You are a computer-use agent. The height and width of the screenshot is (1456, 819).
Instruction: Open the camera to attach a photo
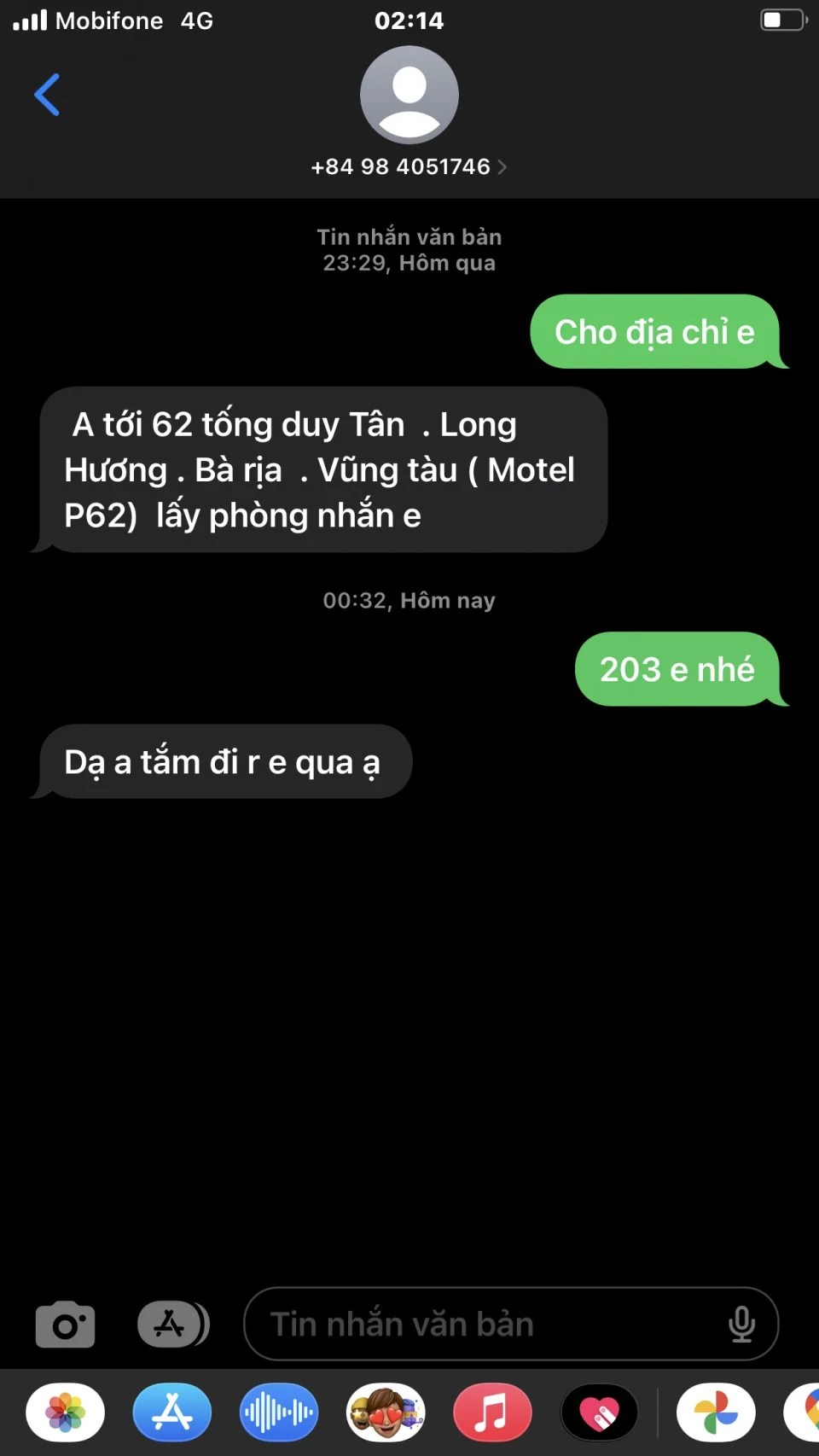pyautogui.click(x=65, y=1325)
